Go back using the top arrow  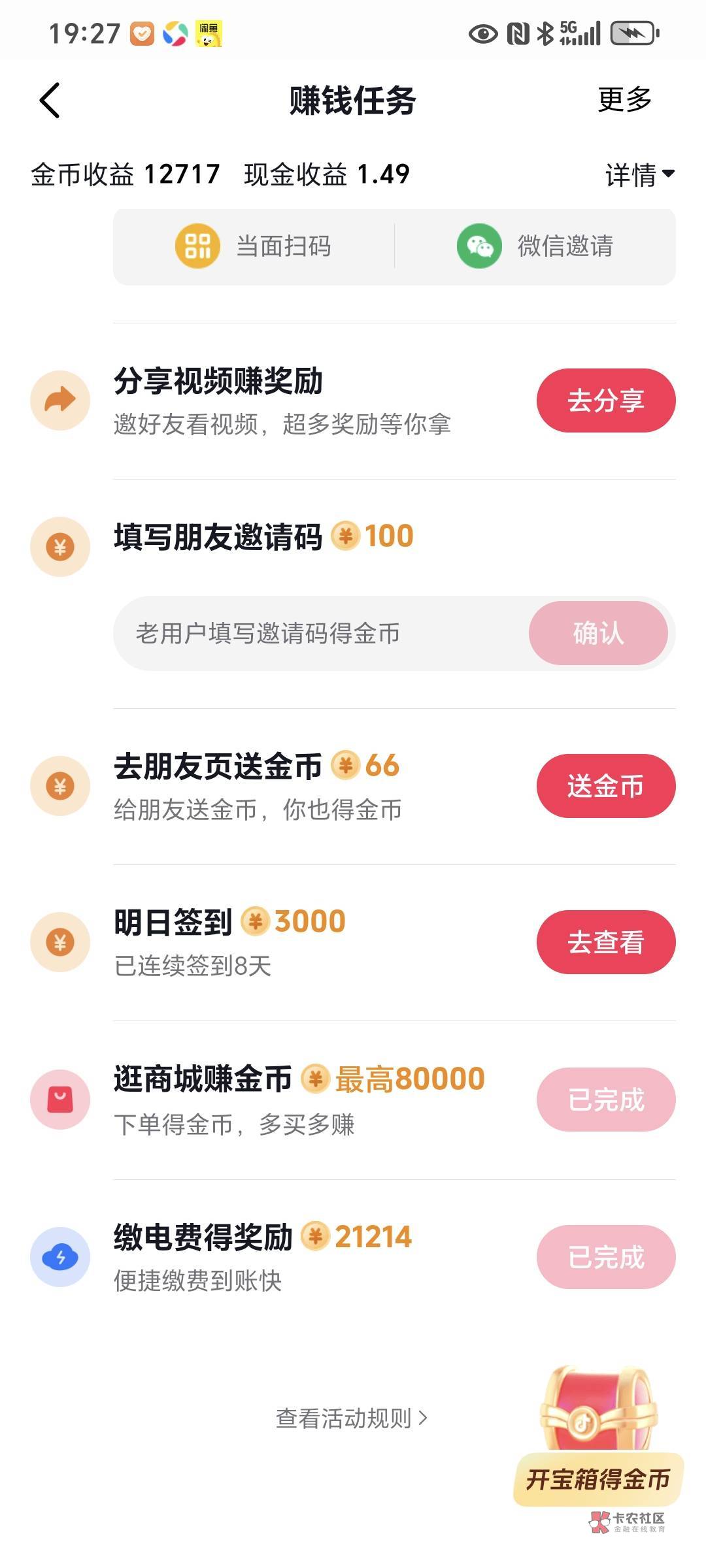(50, 101)
